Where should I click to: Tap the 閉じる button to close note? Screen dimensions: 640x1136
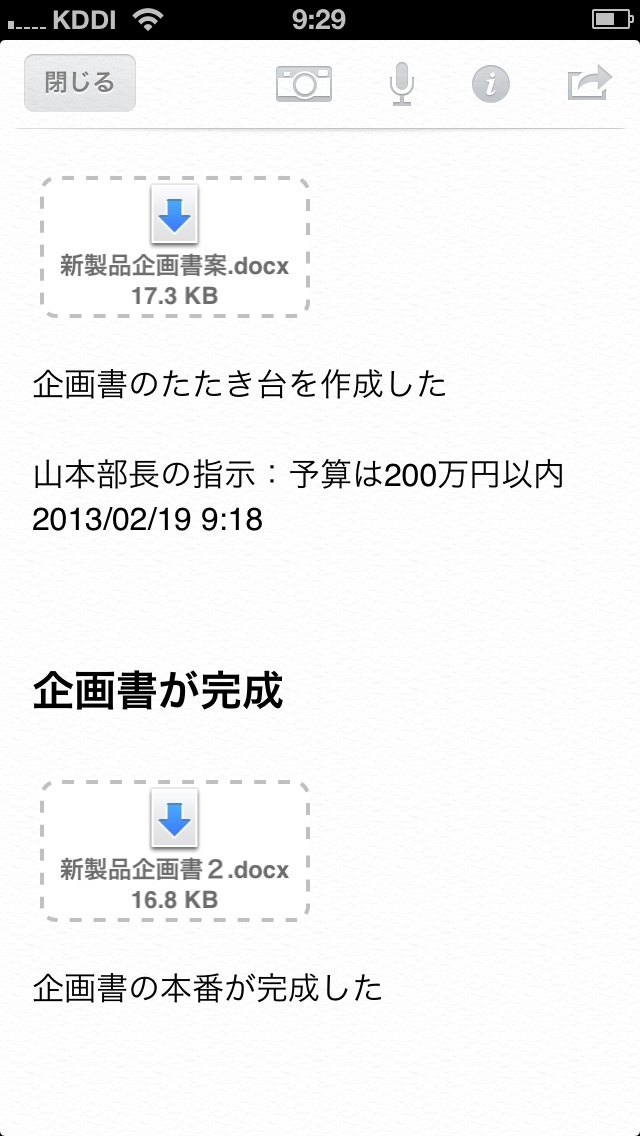pyautogui.click(x=80, y=83)
